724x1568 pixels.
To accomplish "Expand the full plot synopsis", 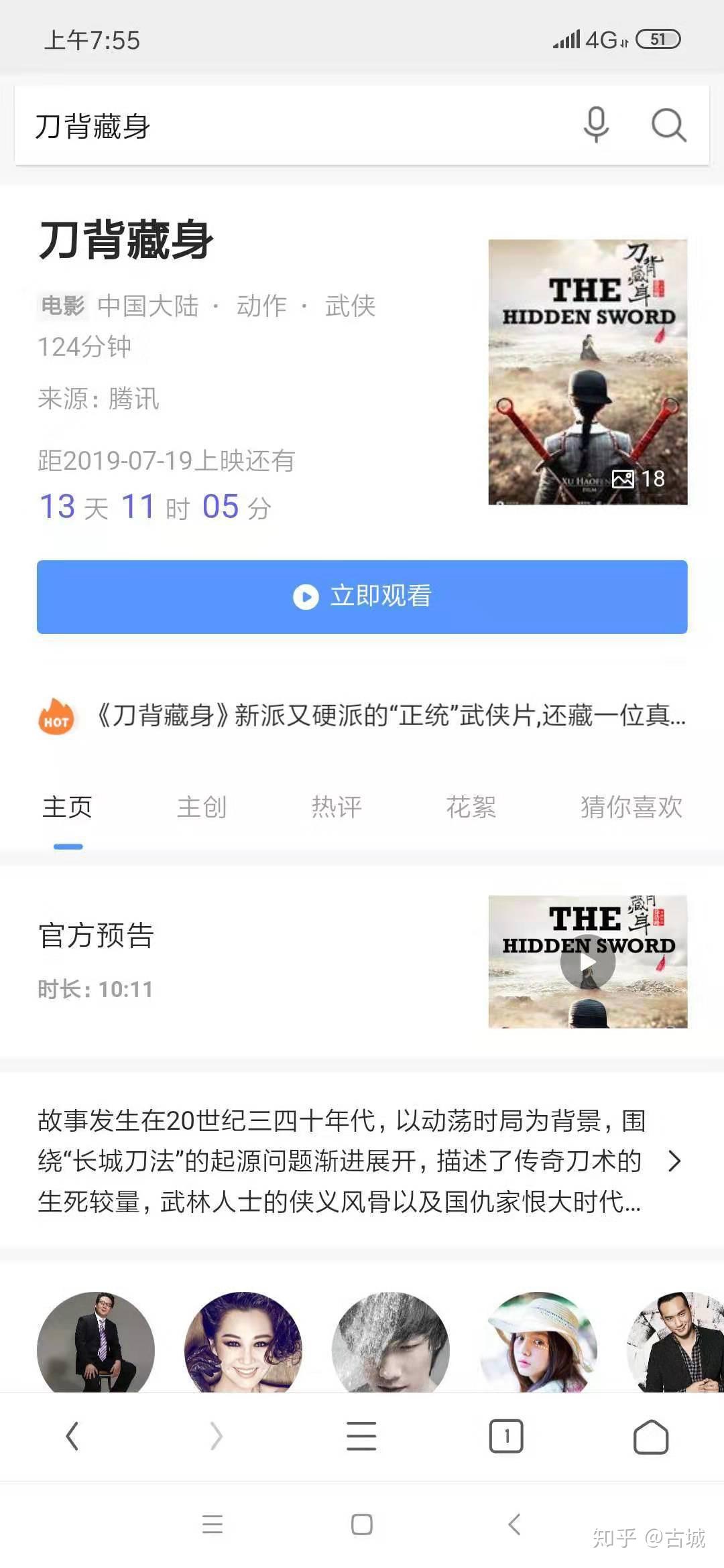I will [674, 1161].
